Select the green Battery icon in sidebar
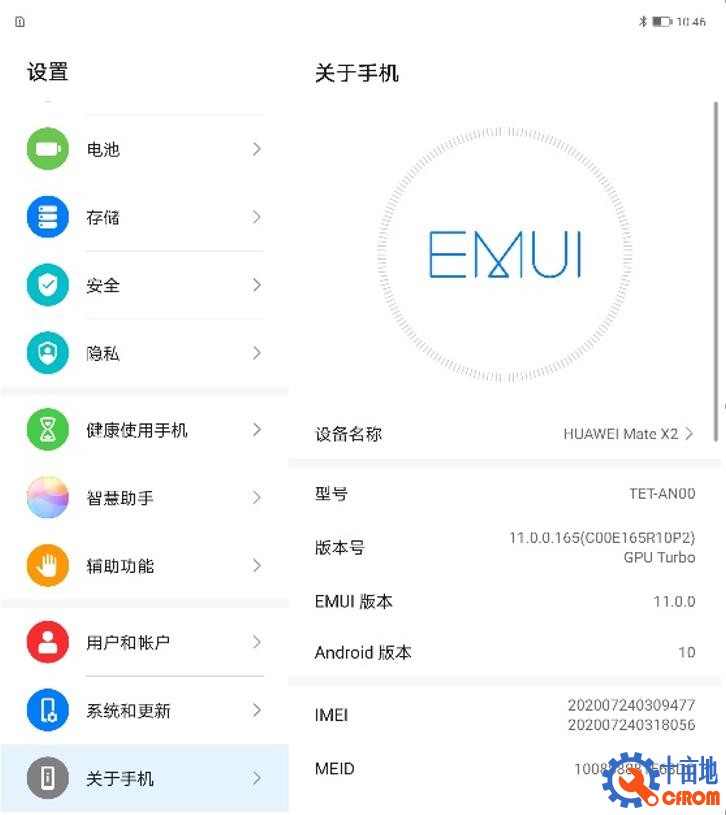726x815 pixels. (47, 149)
